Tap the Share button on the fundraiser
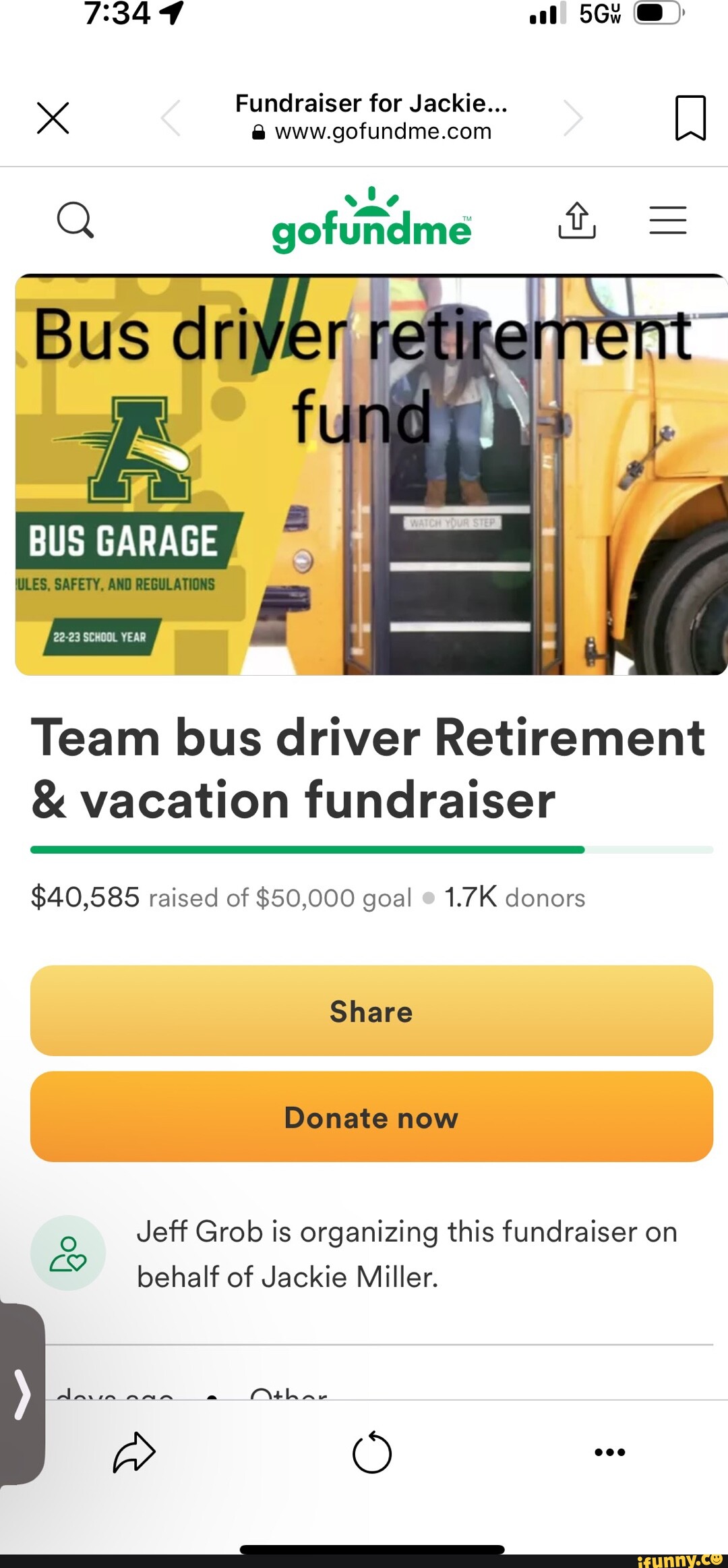Image resolution: width=728 pixels, height=1568 pixels. (x=371, y=1012)
